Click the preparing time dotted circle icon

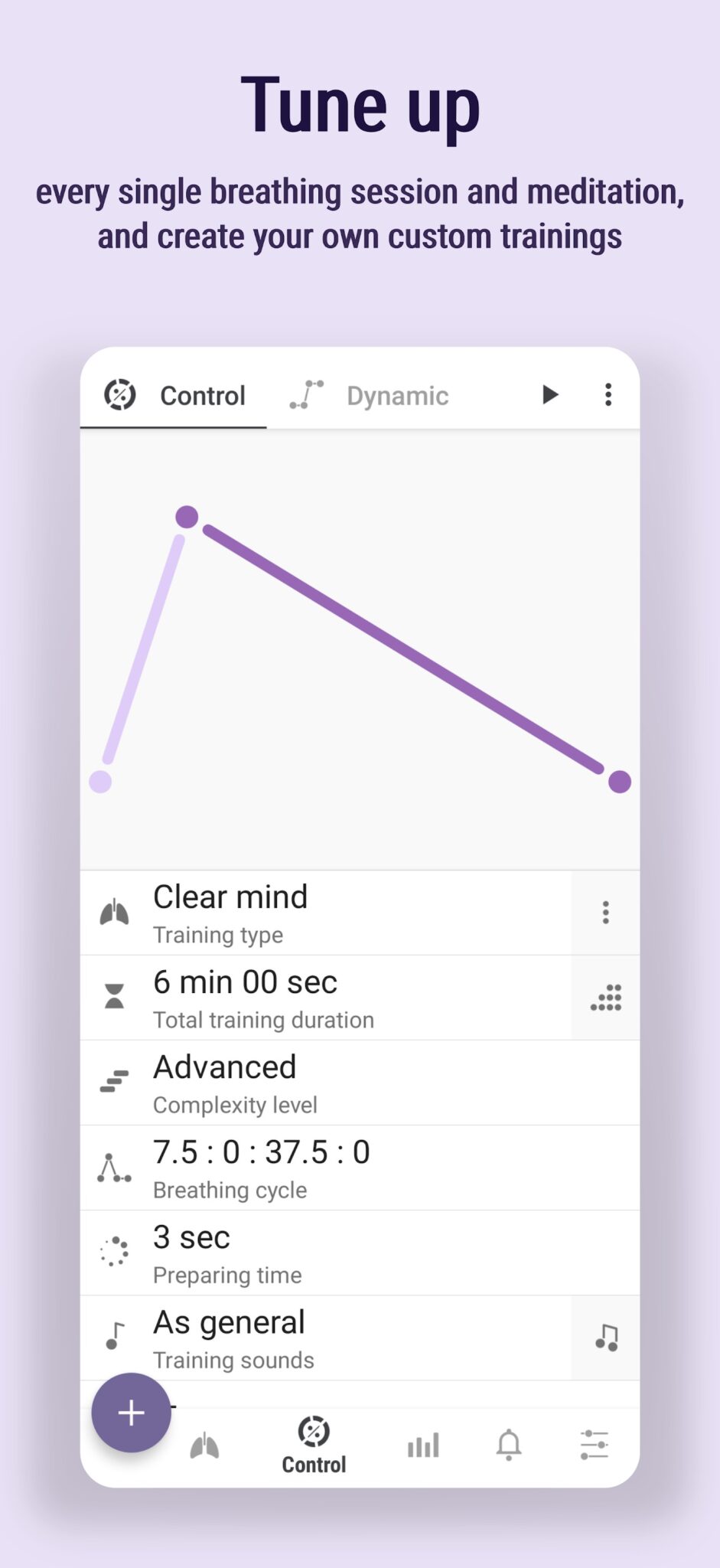pos(115,1252)
